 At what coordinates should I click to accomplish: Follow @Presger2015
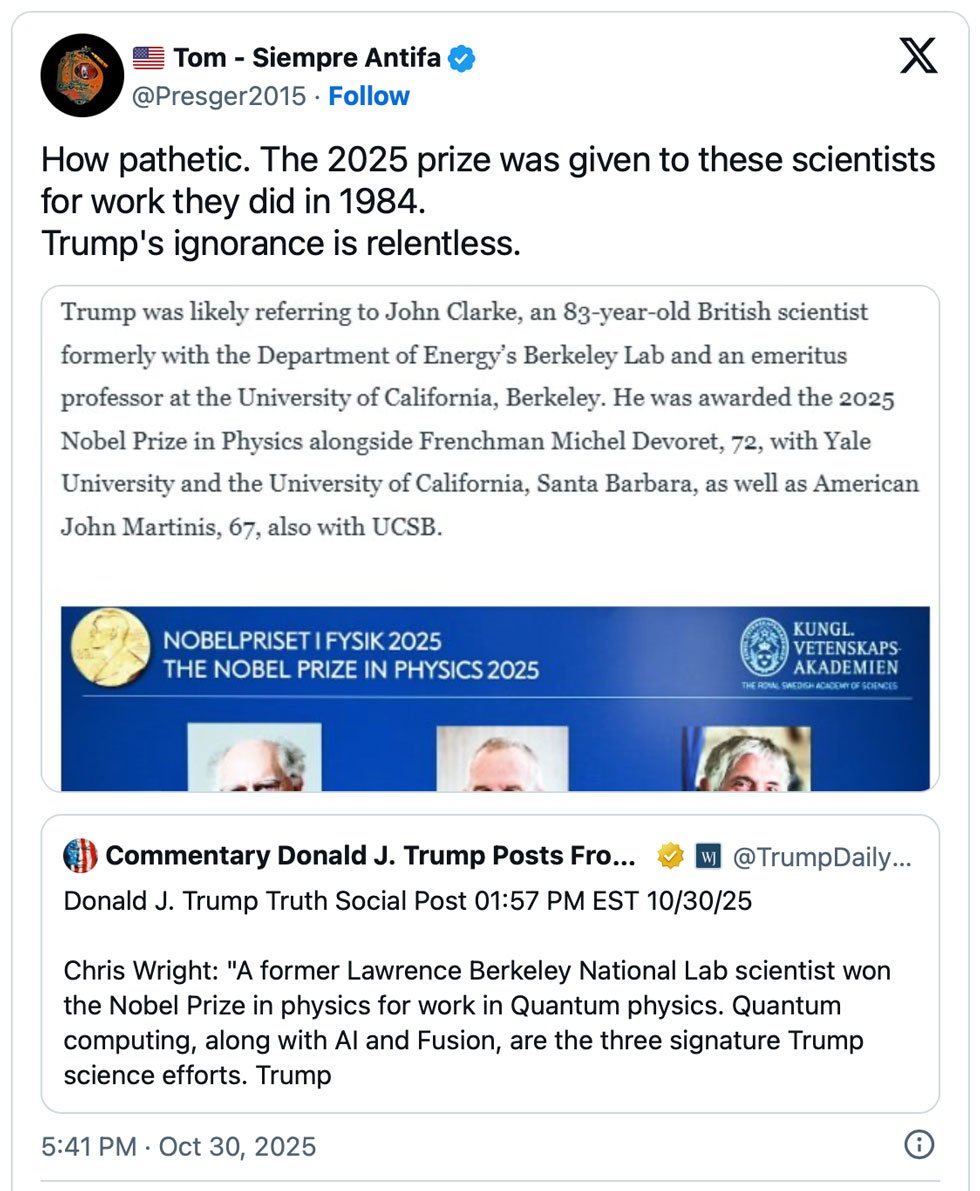[368, 96]
